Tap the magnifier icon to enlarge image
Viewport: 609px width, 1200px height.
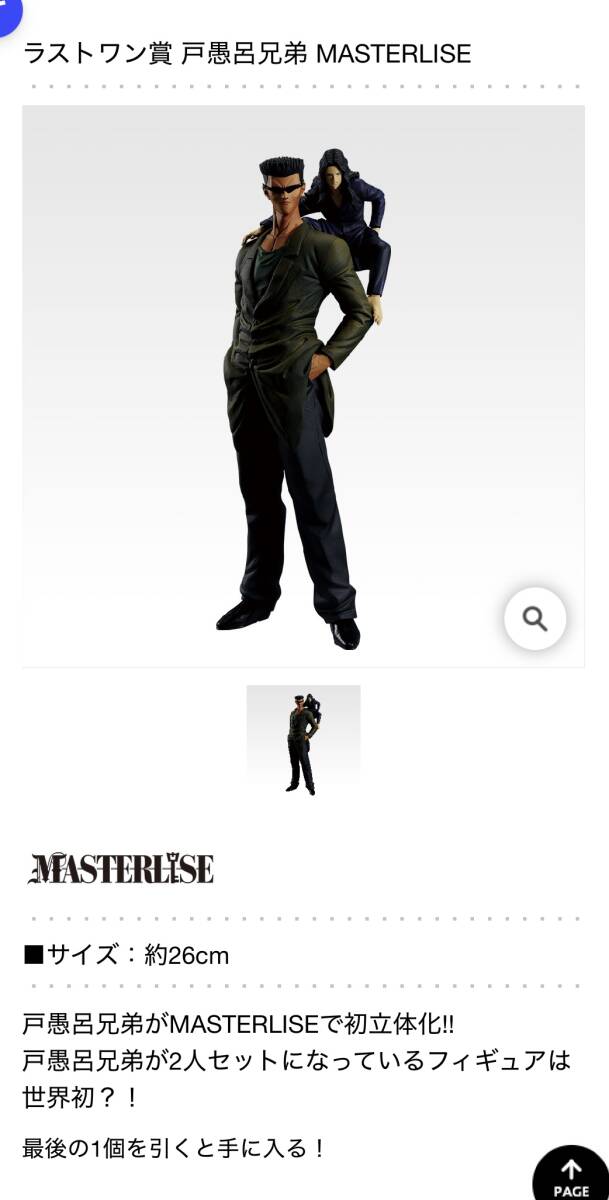pyautogui.click(x=535, y=619)
